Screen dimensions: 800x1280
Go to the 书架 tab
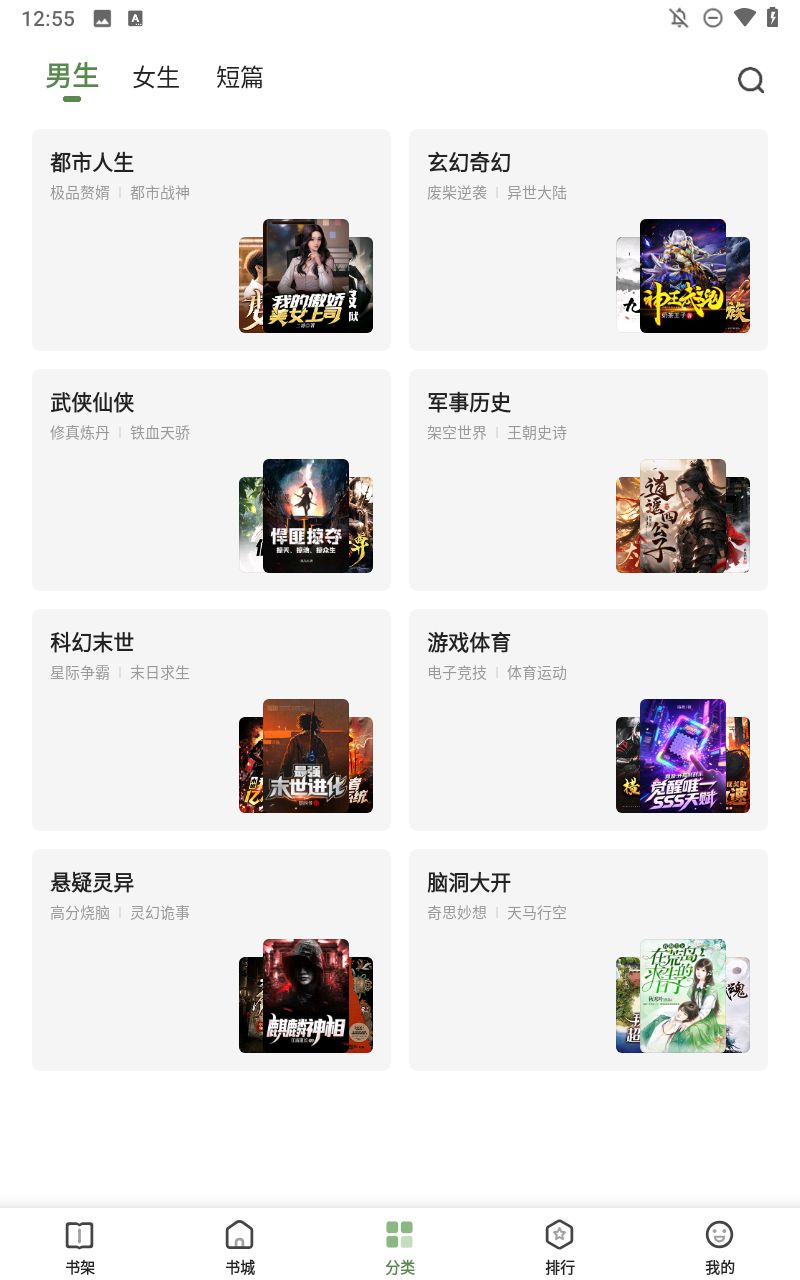[x=80, y=1246]
